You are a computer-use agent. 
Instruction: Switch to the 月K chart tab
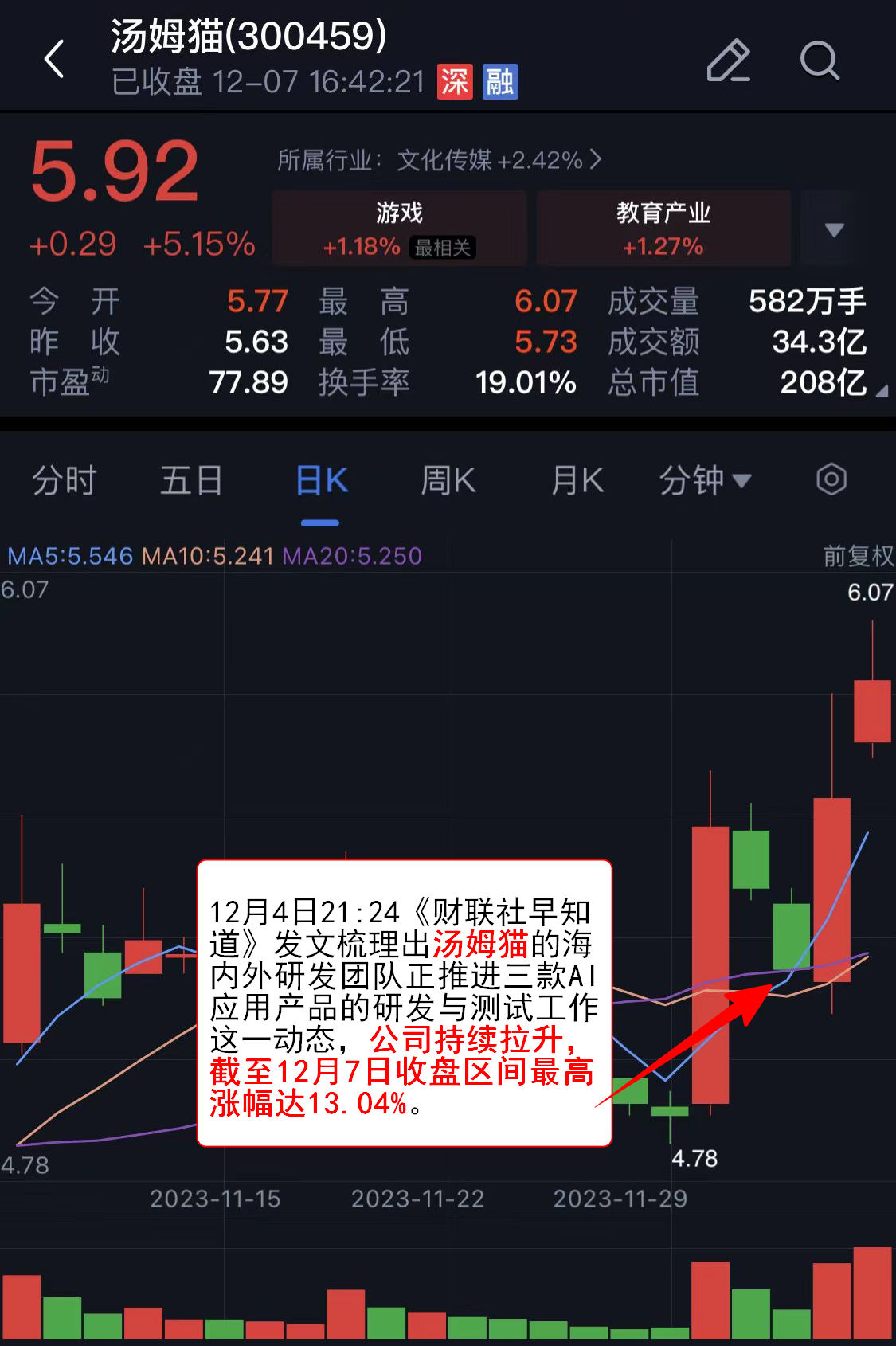click(x=577, y=480)
